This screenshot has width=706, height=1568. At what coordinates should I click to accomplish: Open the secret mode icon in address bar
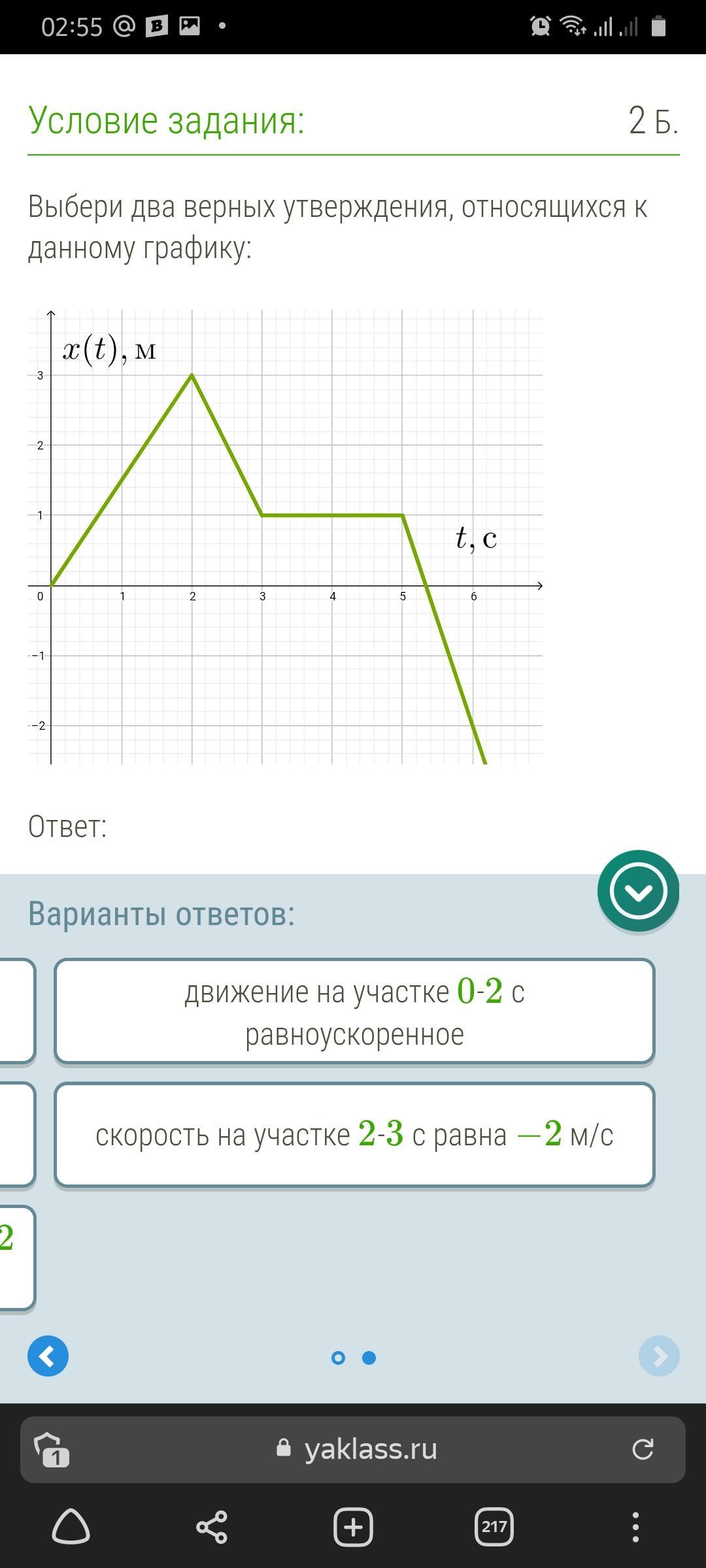point(50,1449)
